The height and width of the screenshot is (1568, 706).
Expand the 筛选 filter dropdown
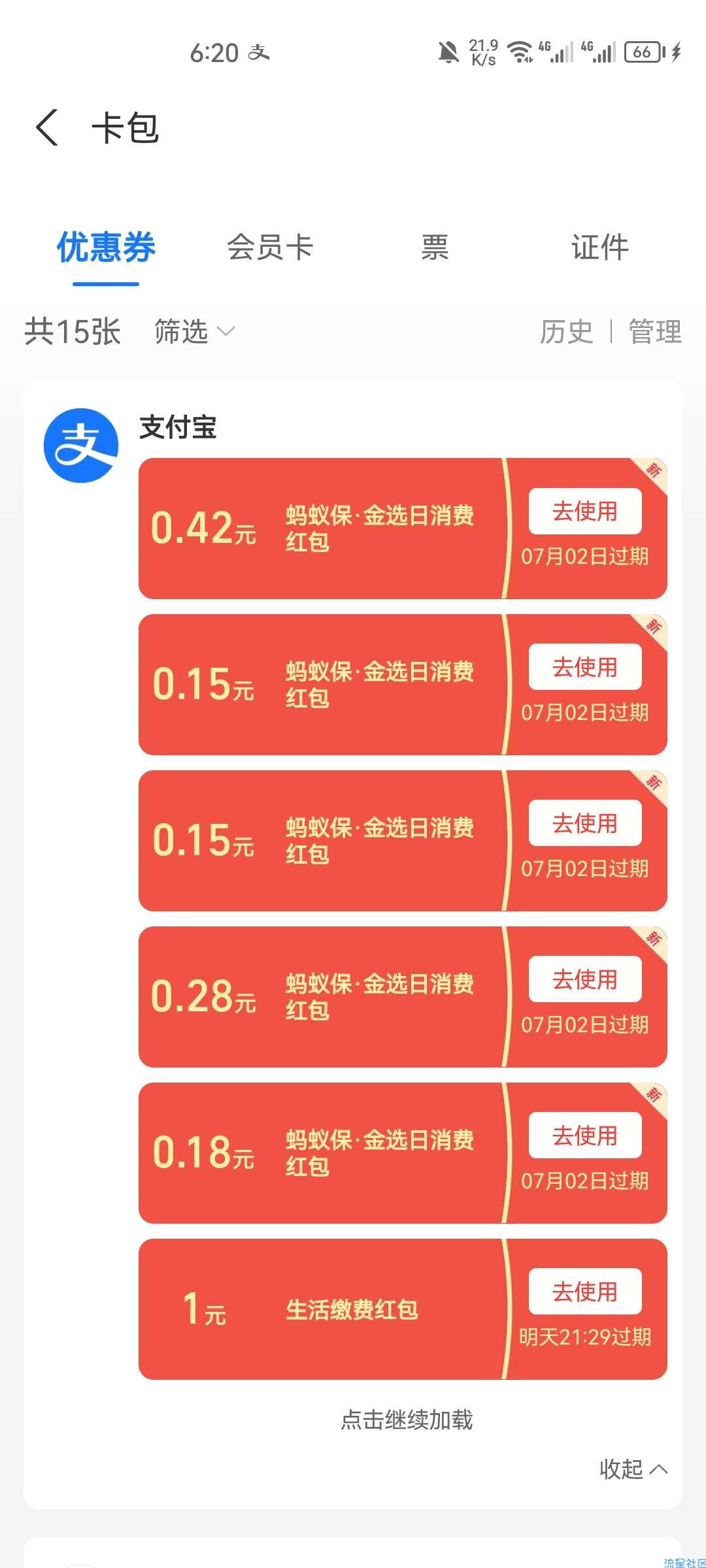[194, 331]
